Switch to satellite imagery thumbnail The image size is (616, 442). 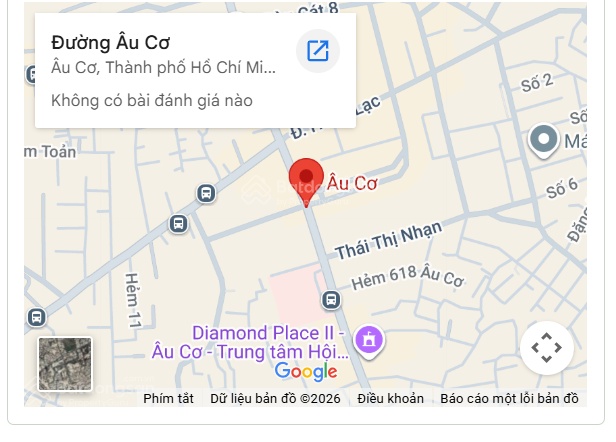coord(65,363)
